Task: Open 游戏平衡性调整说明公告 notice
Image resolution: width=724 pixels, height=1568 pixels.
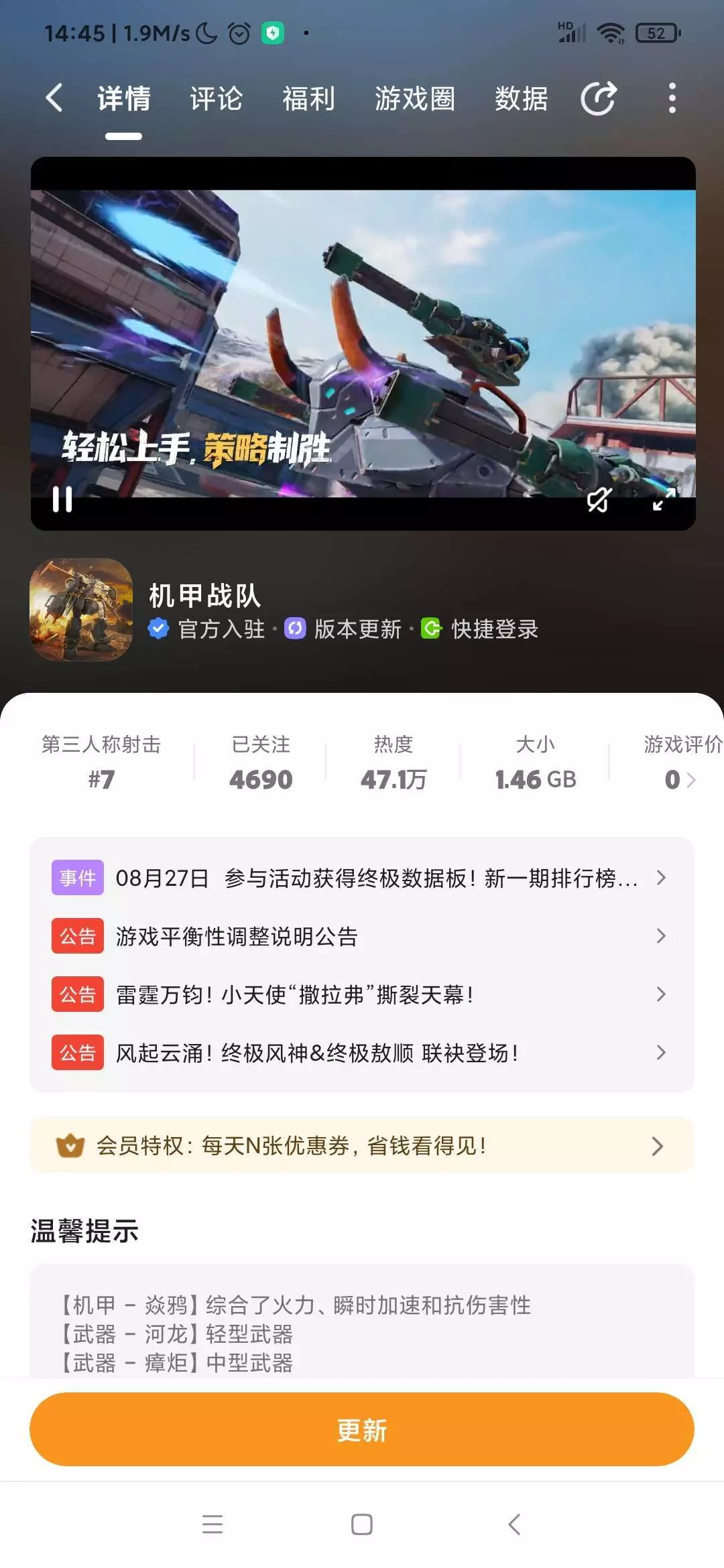Action: click(x=362, y=936)
